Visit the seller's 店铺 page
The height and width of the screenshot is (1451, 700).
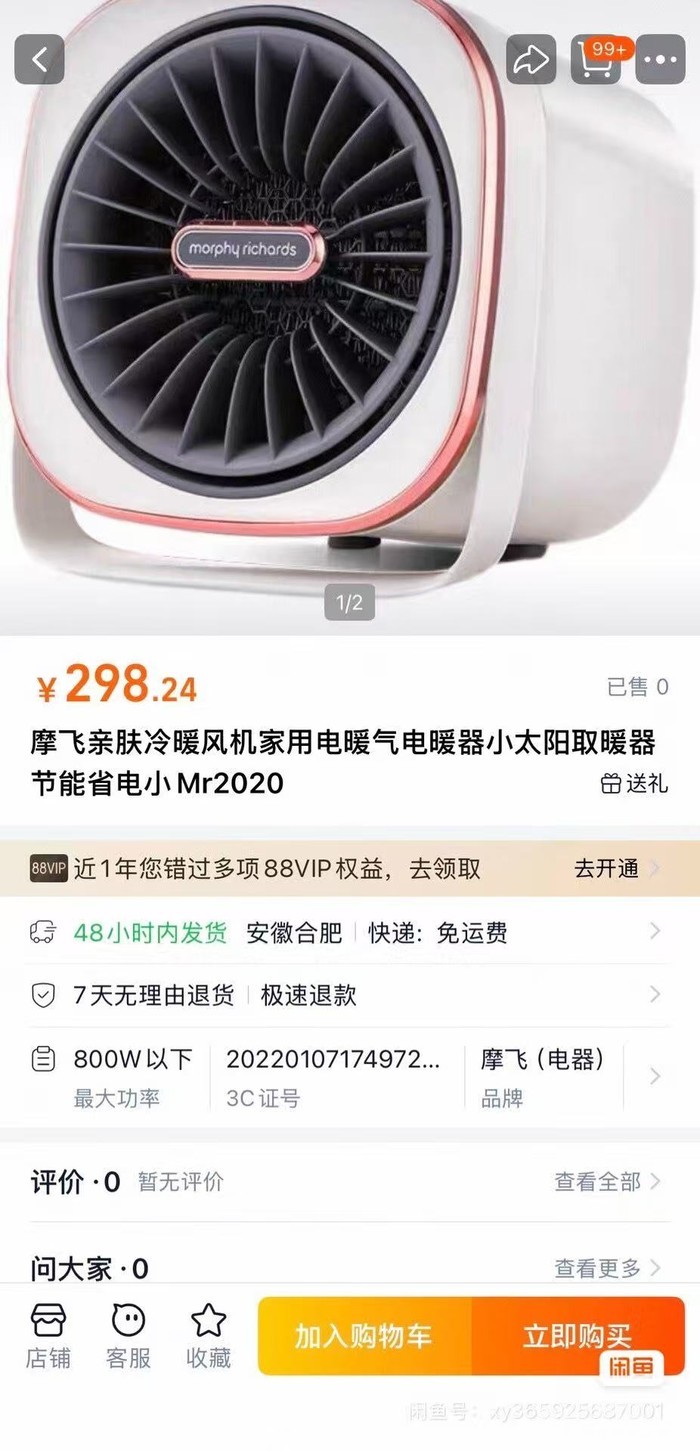pyautogui.click(x=48, y=1336)
